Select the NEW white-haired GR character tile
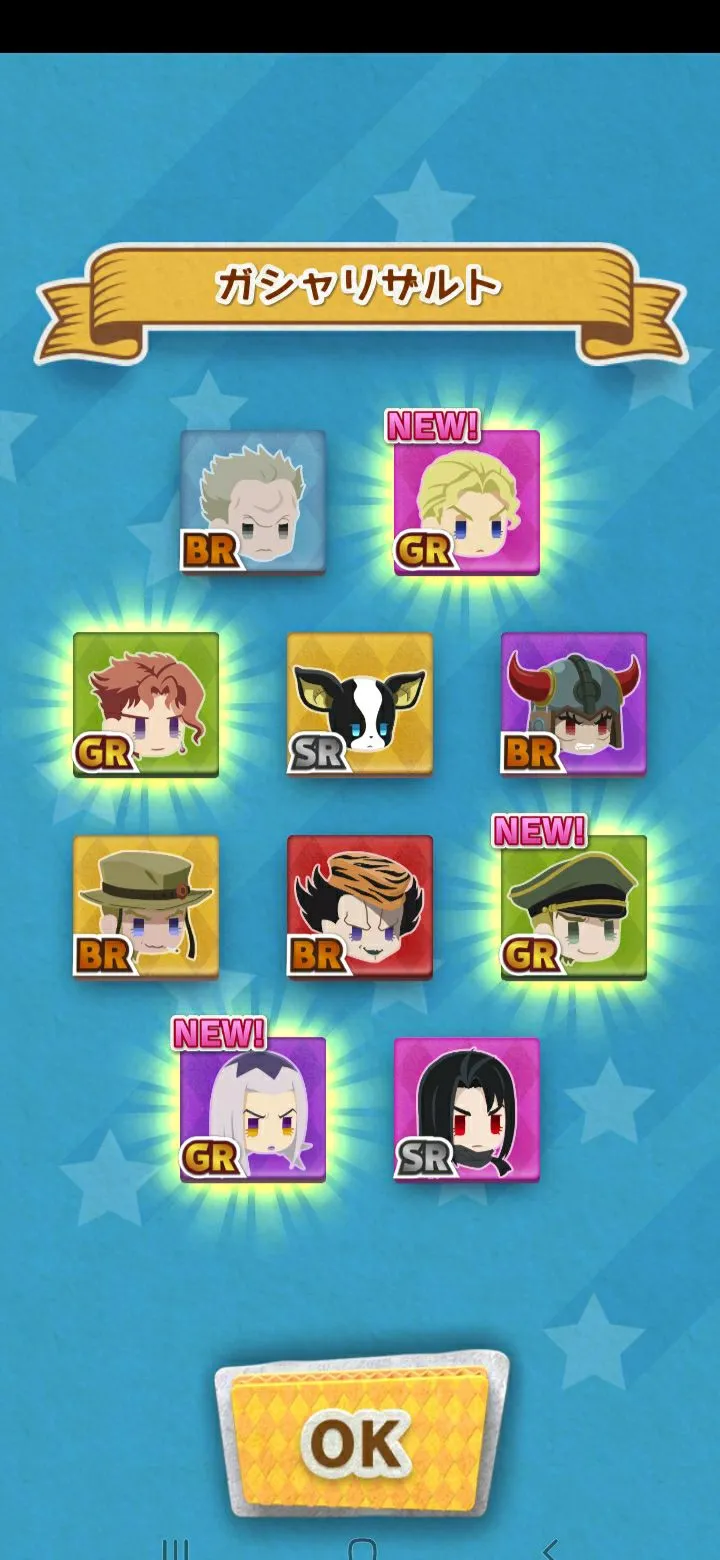This screenshot has height=1560, width=720. pos(253,1110)
